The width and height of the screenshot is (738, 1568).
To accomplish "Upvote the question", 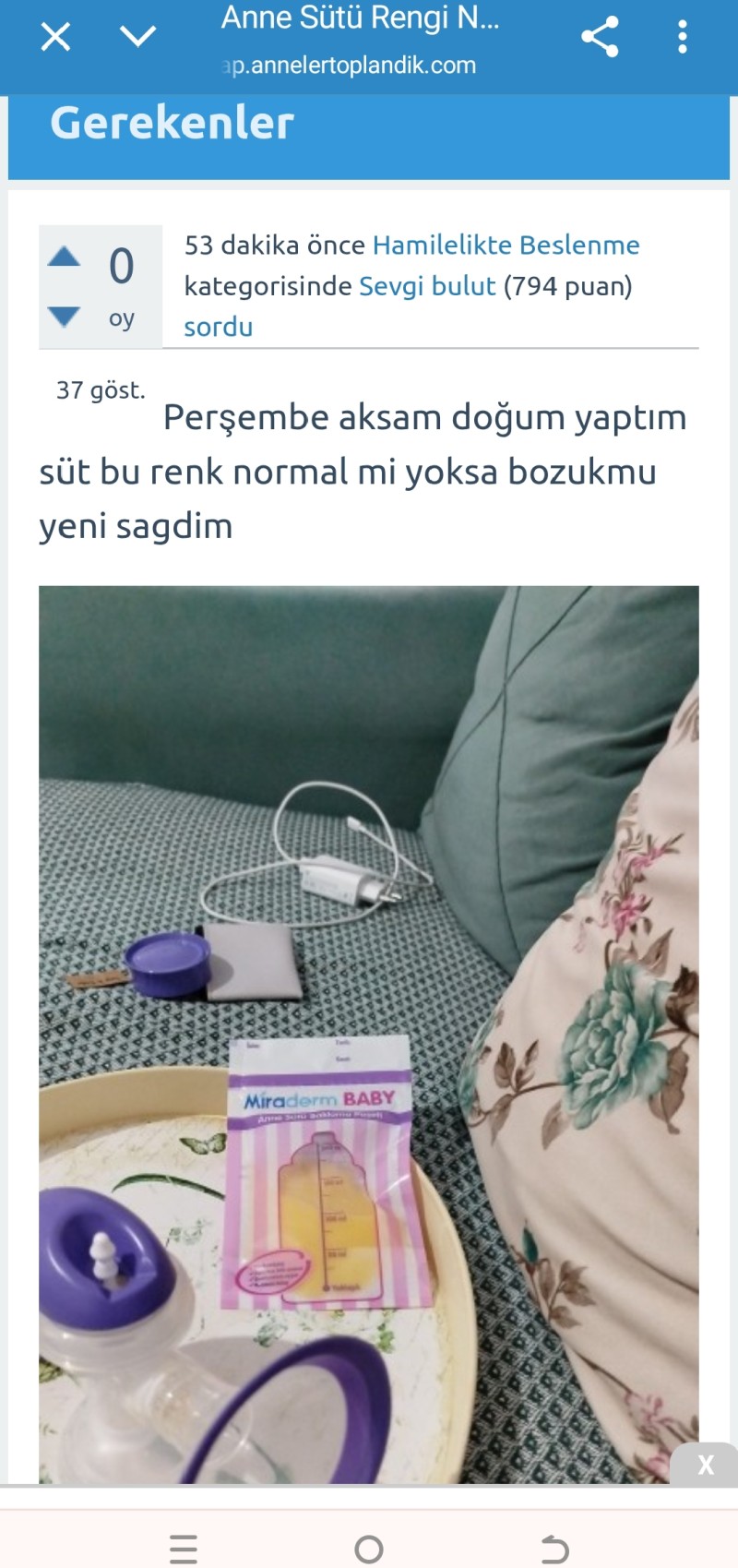I will [64, 257].
